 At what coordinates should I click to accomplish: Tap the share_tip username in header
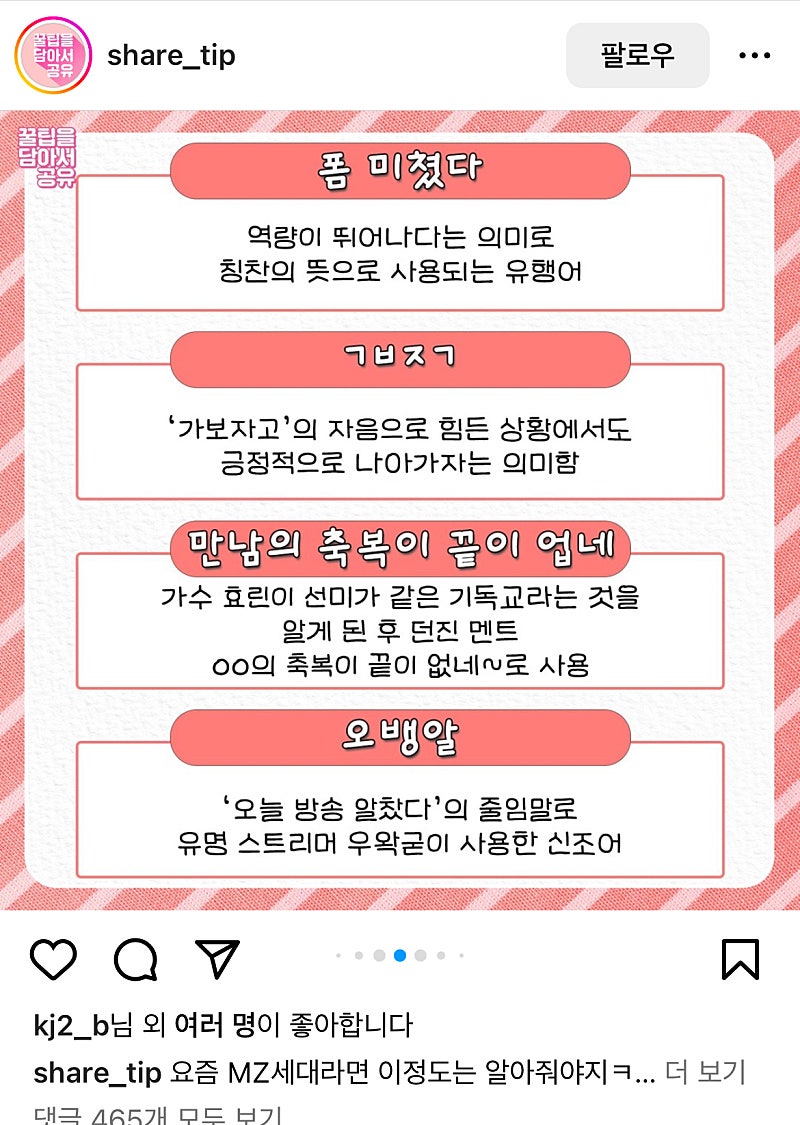171,55
